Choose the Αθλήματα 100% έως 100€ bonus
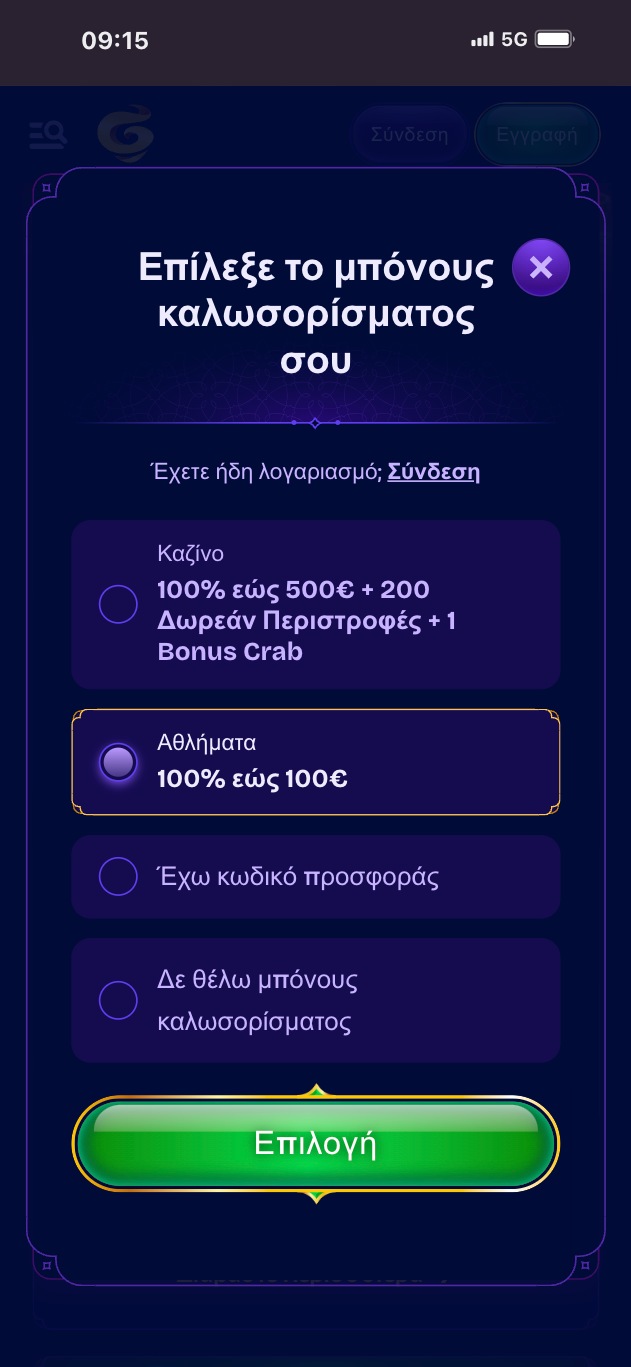This screenshot has width=631, height=1367. tap(118, 762)
